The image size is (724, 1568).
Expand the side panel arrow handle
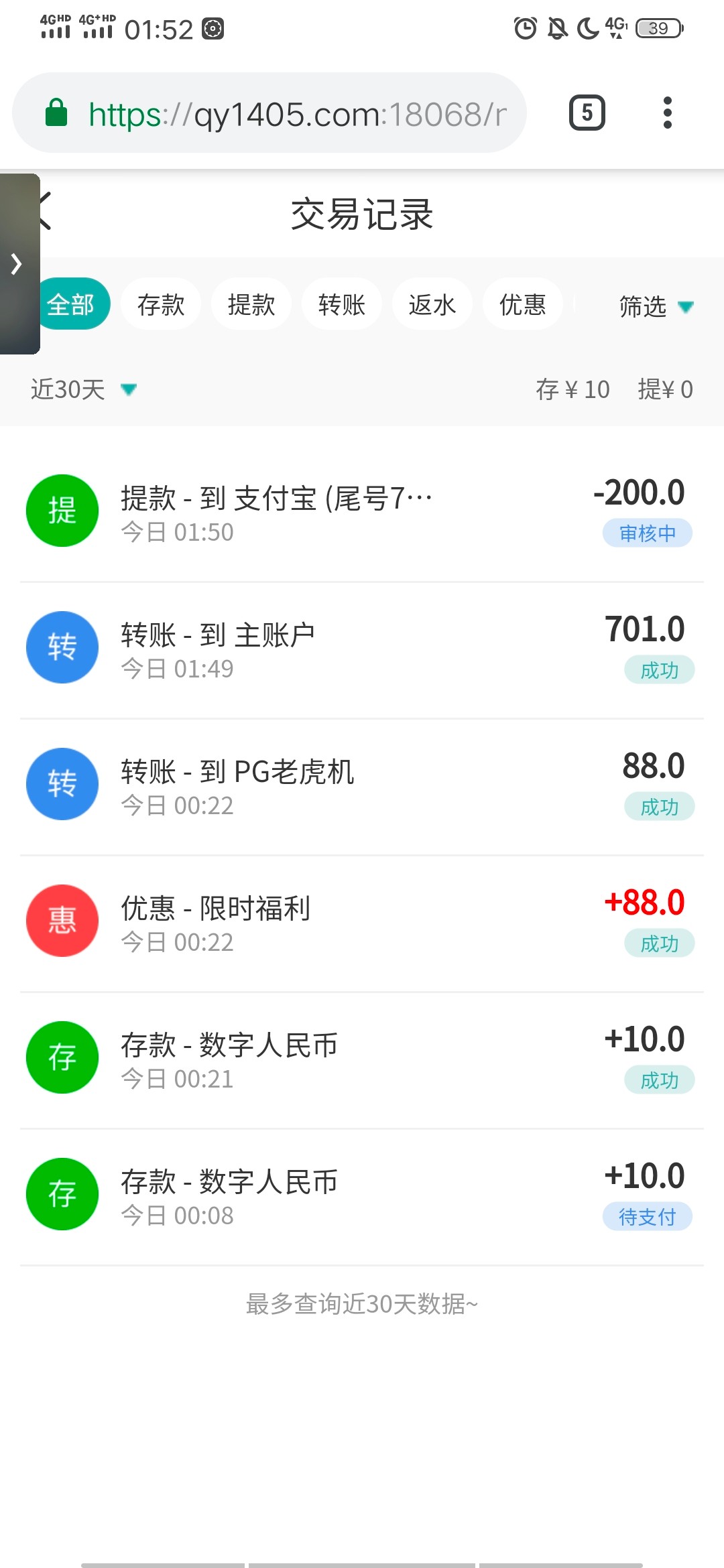[19, 264]
